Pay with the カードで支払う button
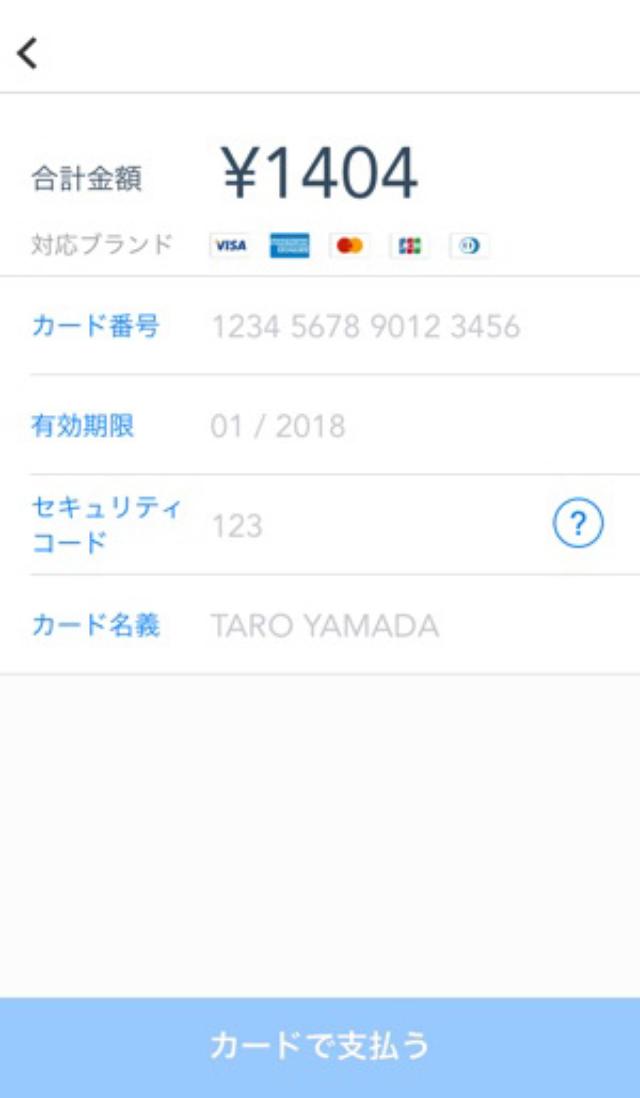The width and height of the screenshot is (640, 1098). [x=320, y=1046]
